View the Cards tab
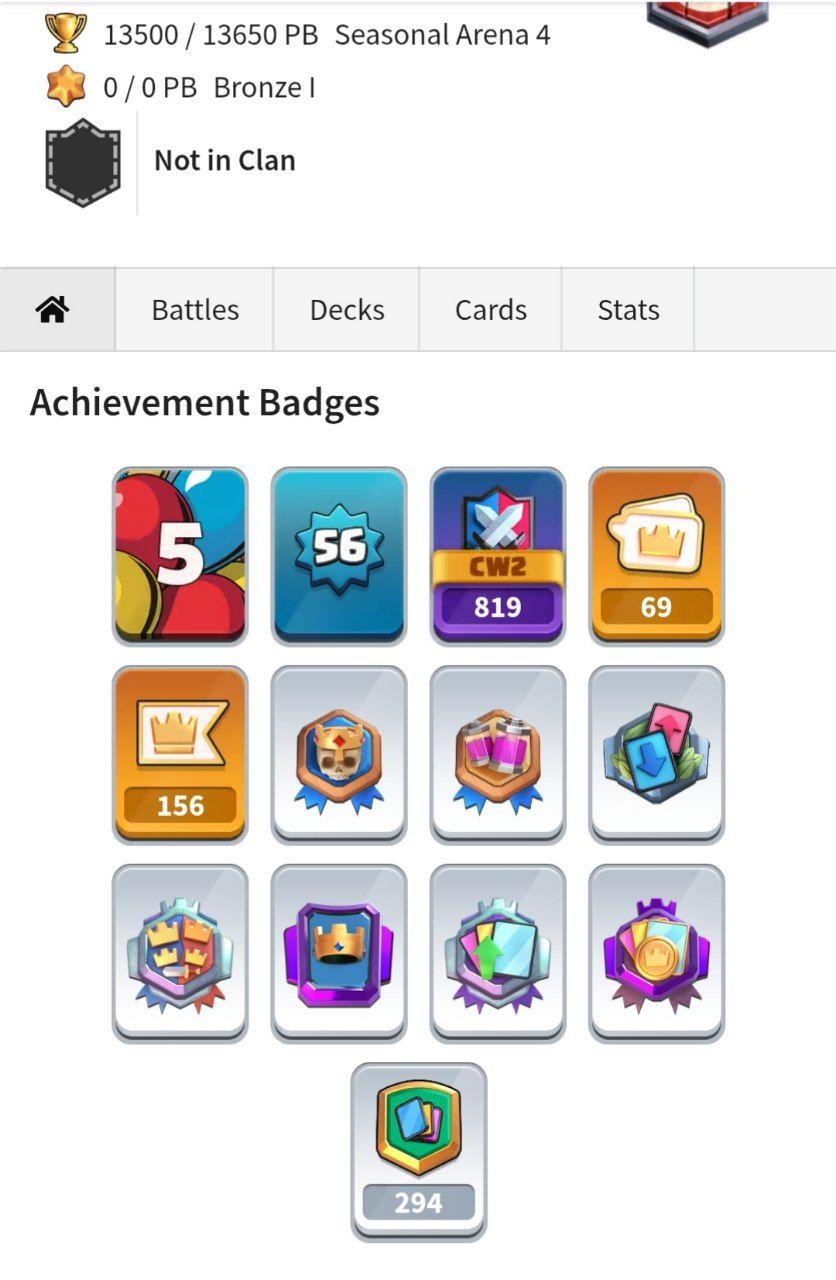Image resolution: width=836 pixels, height=1280 pixels. (x=491, y=310)
